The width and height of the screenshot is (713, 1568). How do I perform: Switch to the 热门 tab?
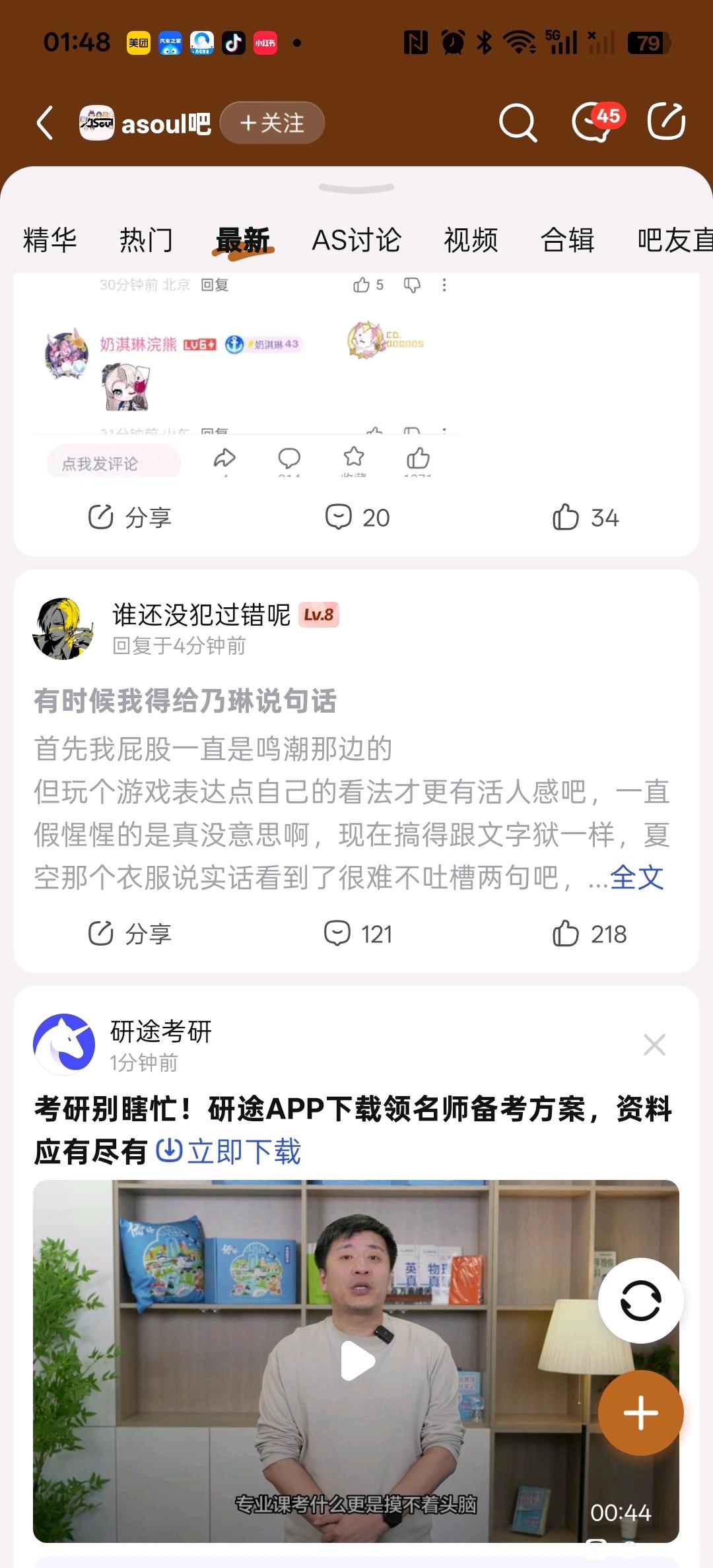click(146, 240)
